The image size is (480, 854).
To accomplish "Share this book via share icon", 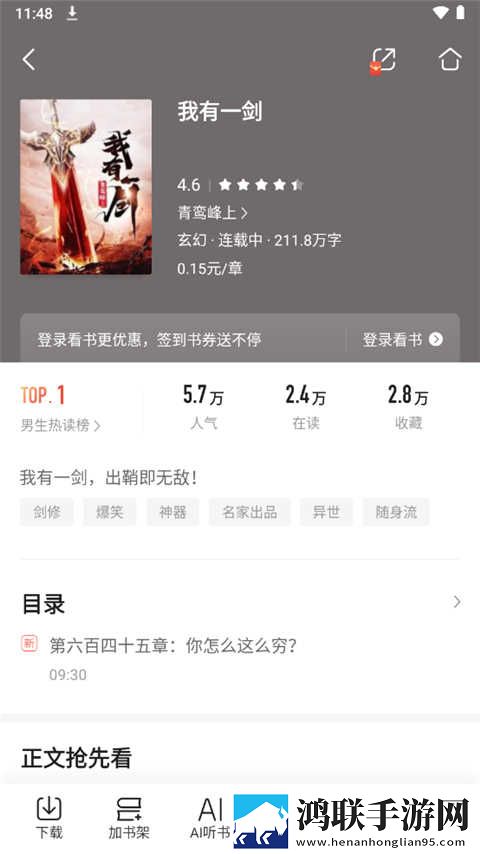I will tap(383, 60).
